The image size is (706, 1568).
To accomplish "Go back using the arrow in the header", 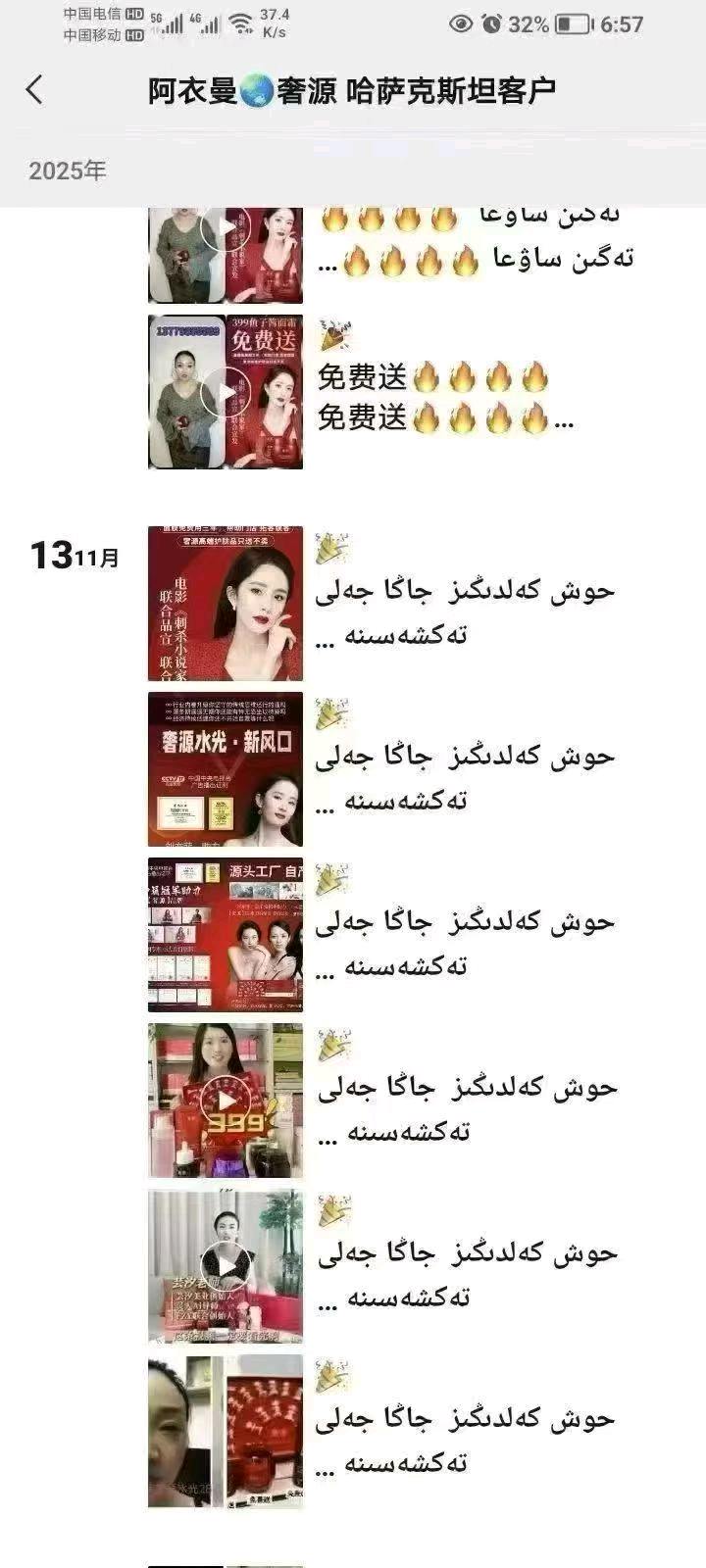I will (x=34, y=90).
